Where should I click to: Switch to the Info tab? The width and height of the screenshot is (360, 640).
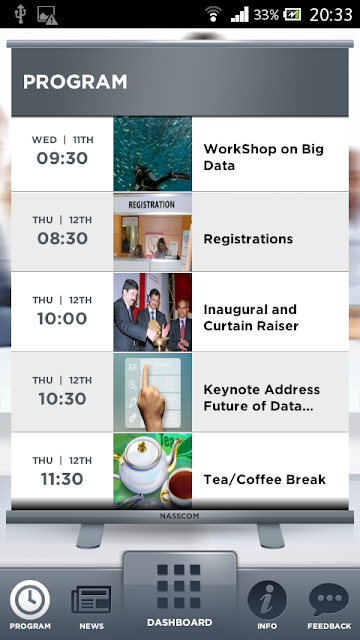(x=267, y=605)
